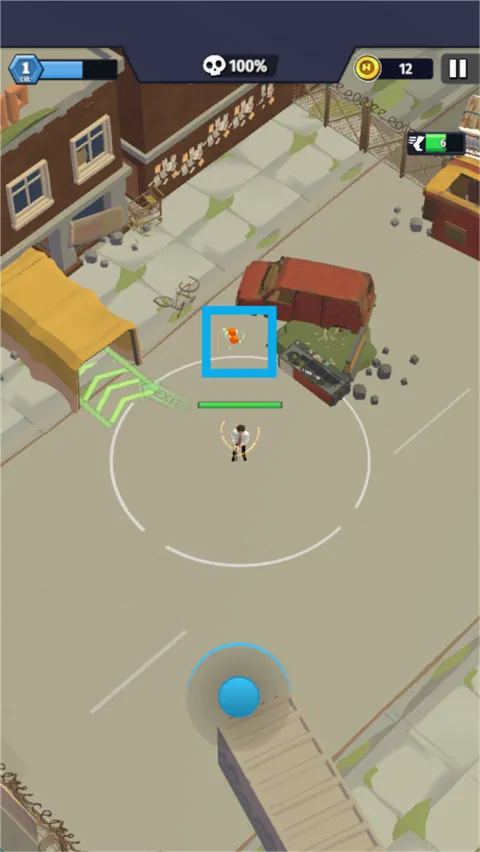Tap the blue virtual joystick knob
The height and width of the screenshot is (852, 480).
239,697
